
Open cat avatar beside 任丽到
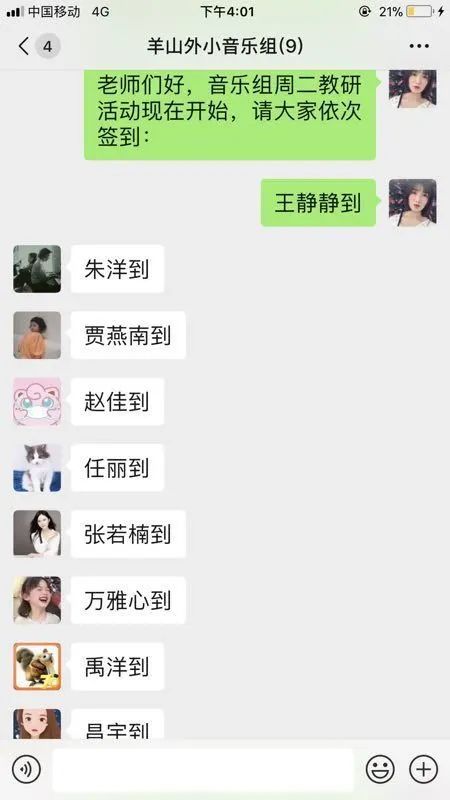[37, 468]
